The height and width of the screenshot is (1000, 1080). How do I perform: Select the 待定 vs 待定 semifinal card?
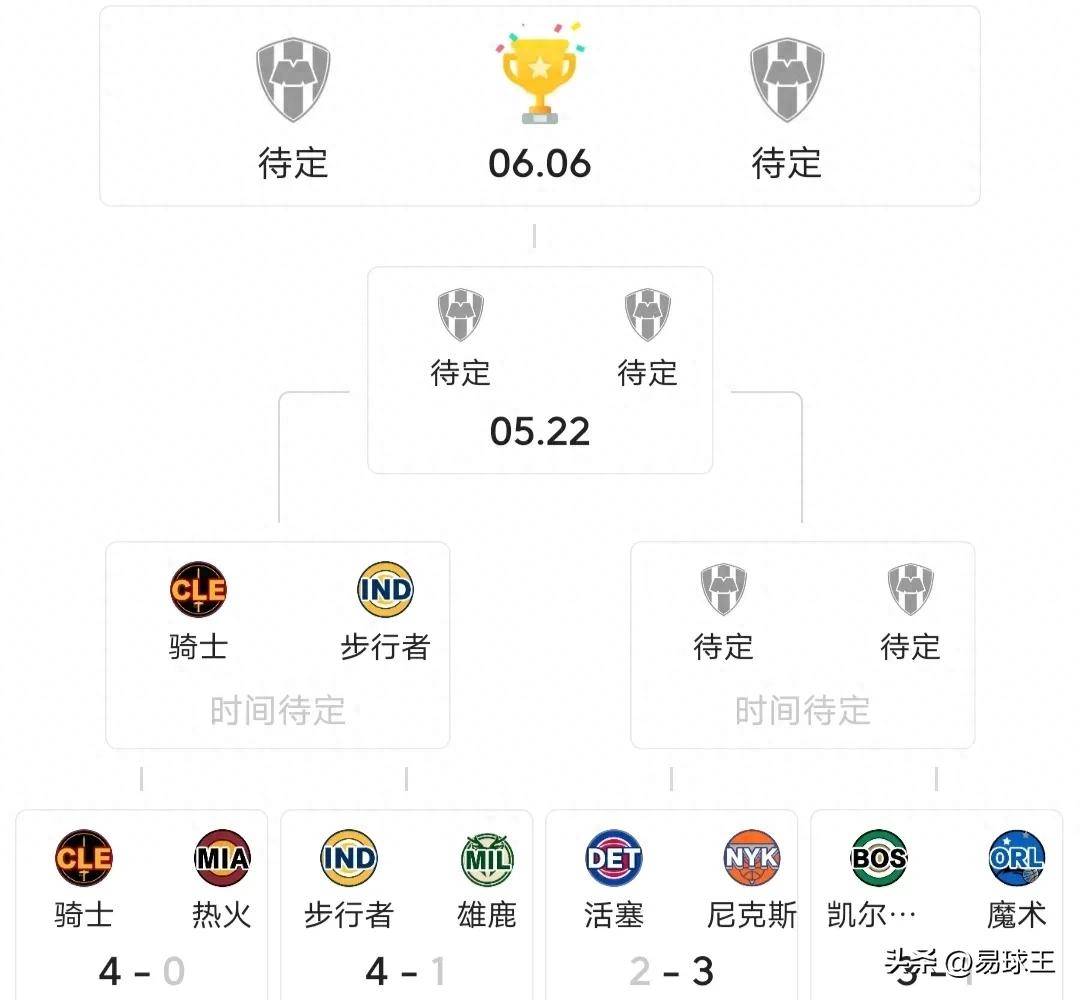click(802, 645)
